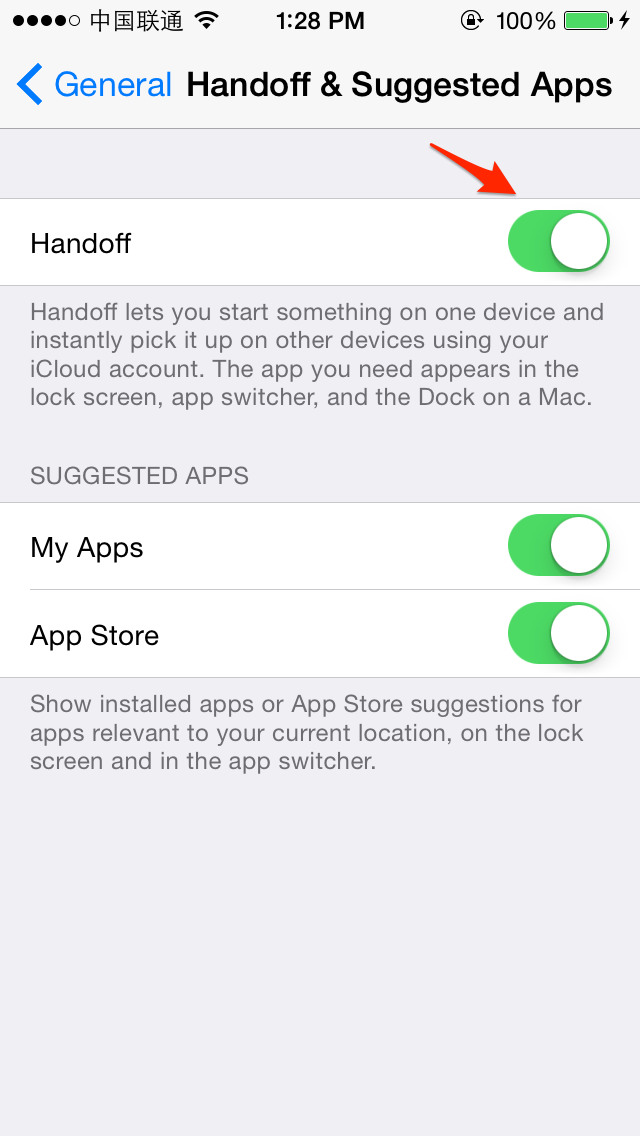The height and width of the screenshot is (1136, 640).
Task: Toggle off App Store suggestions
Action: [558, 633]
